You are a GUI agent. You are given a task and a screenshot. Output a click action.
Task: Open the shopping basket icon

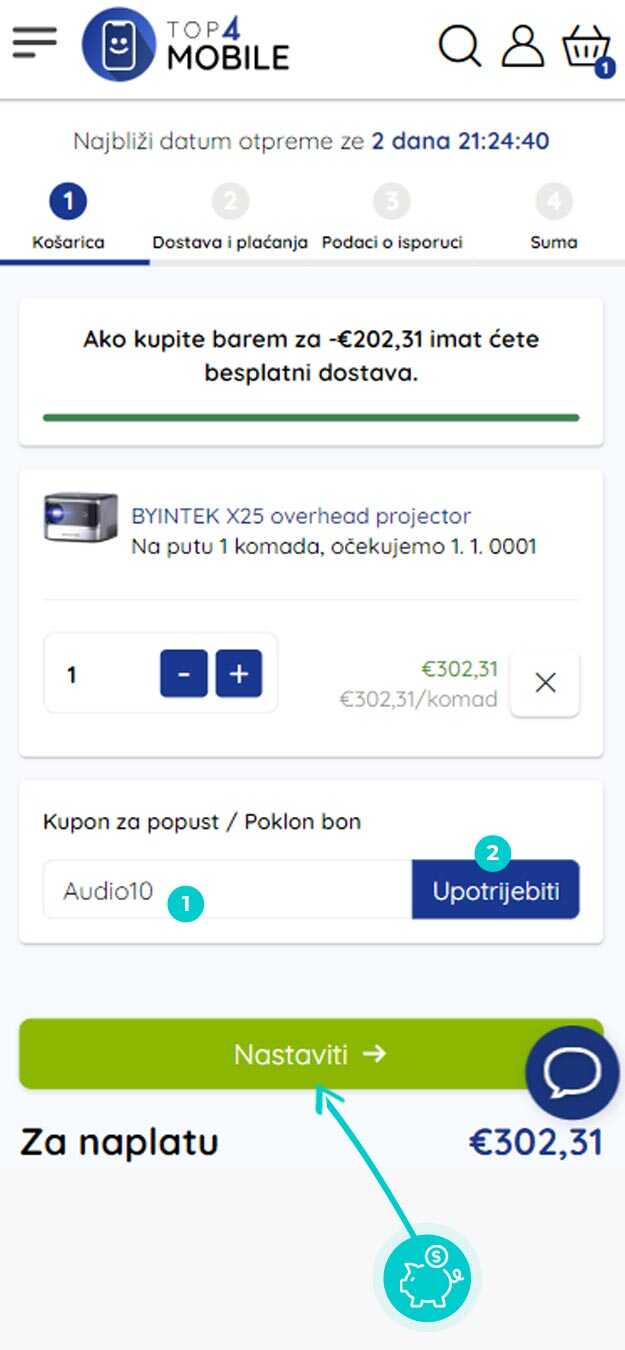[x=587, y=48]
